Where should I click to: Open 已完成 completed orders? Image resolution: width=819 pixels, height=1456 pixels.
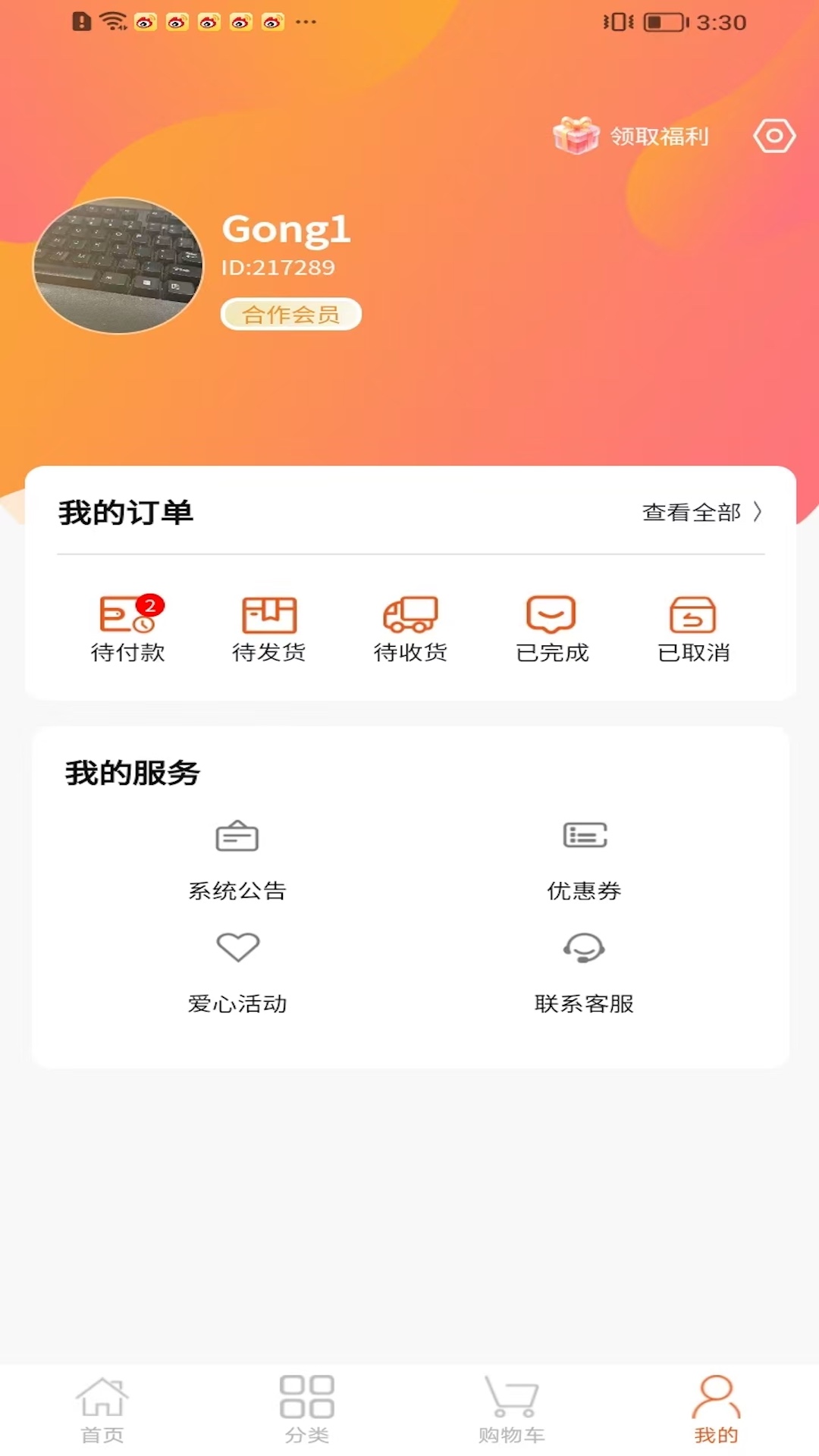[552, 629]
